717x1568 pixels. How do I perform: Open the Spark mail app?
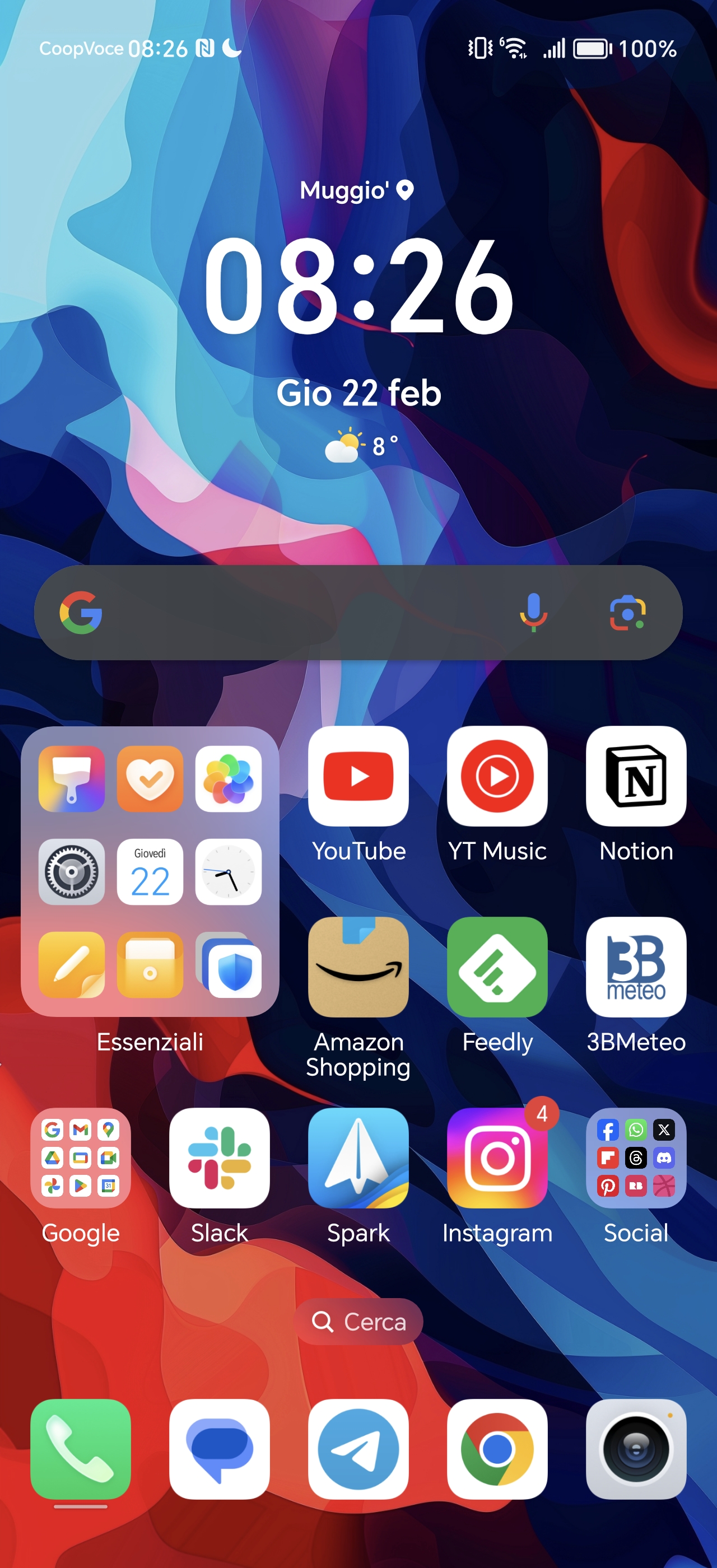tap(358, 1158)
